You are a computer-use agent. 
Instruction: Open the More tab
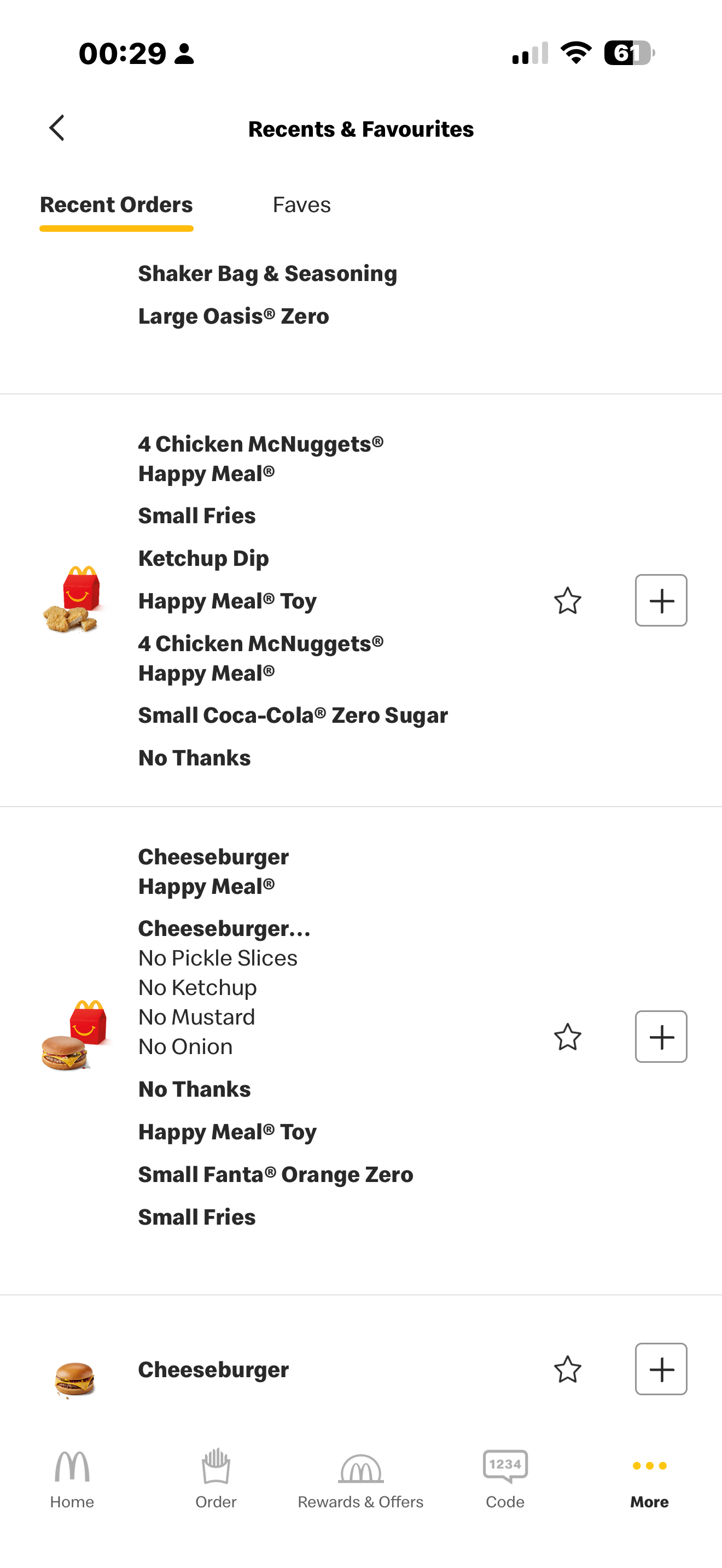click(x=649, y=1479)
